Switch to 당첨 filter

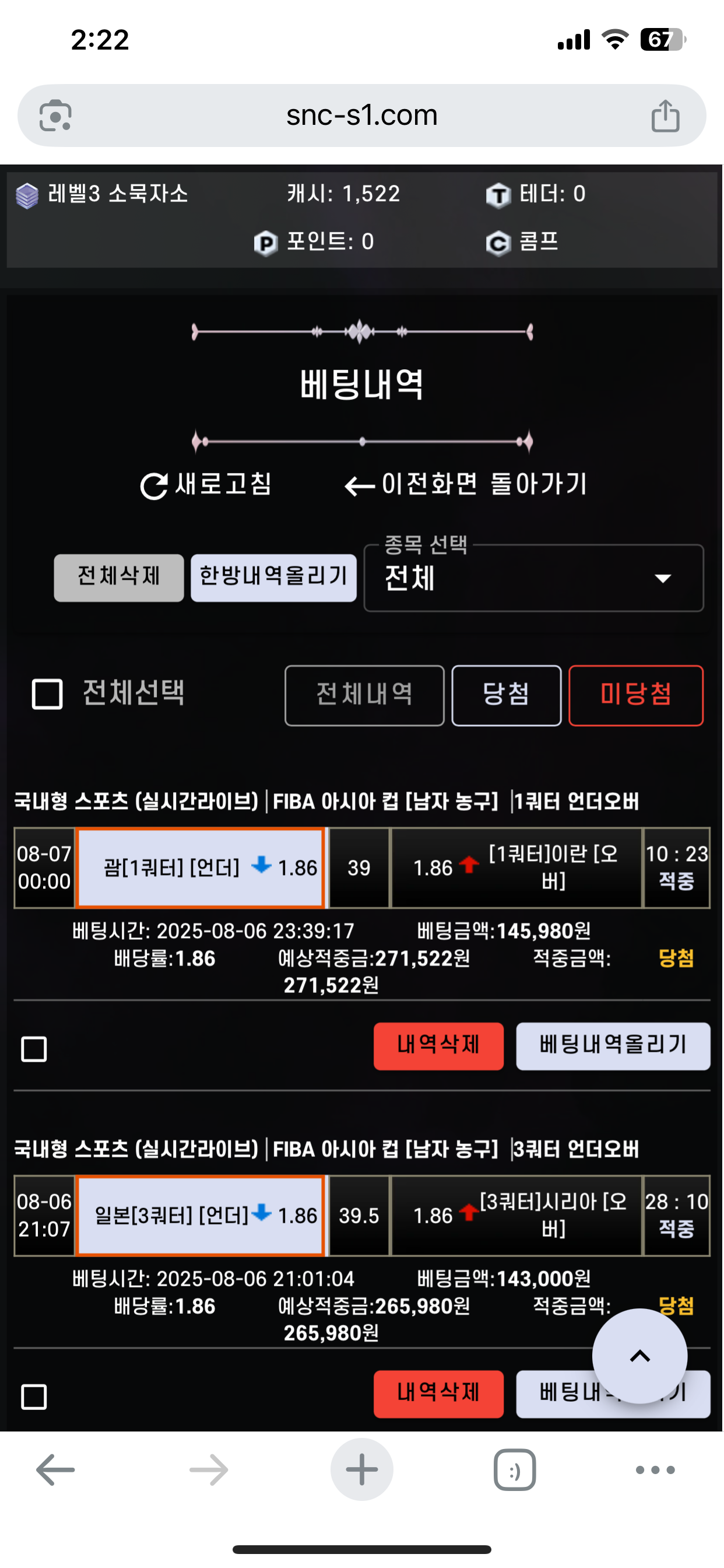(505, 695)
